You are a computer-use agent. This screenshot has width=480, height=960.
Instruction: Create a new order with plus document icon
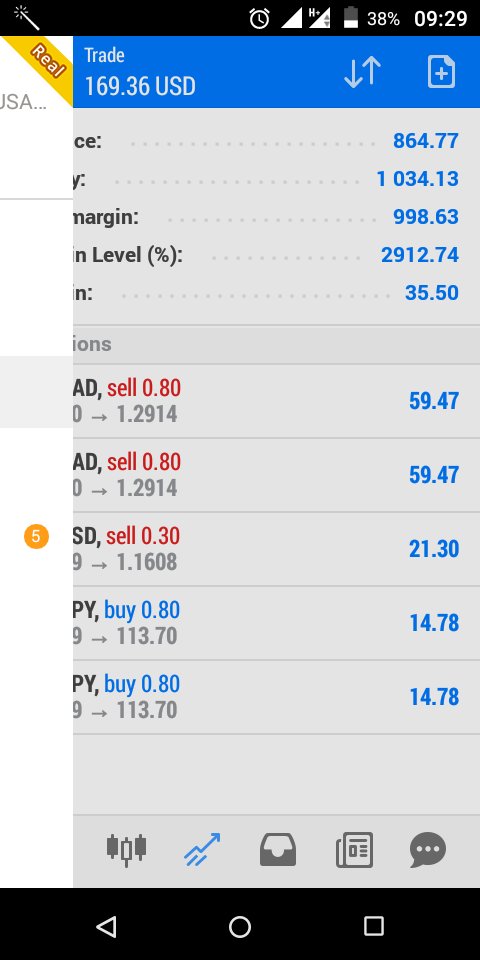tap(441, 72)
